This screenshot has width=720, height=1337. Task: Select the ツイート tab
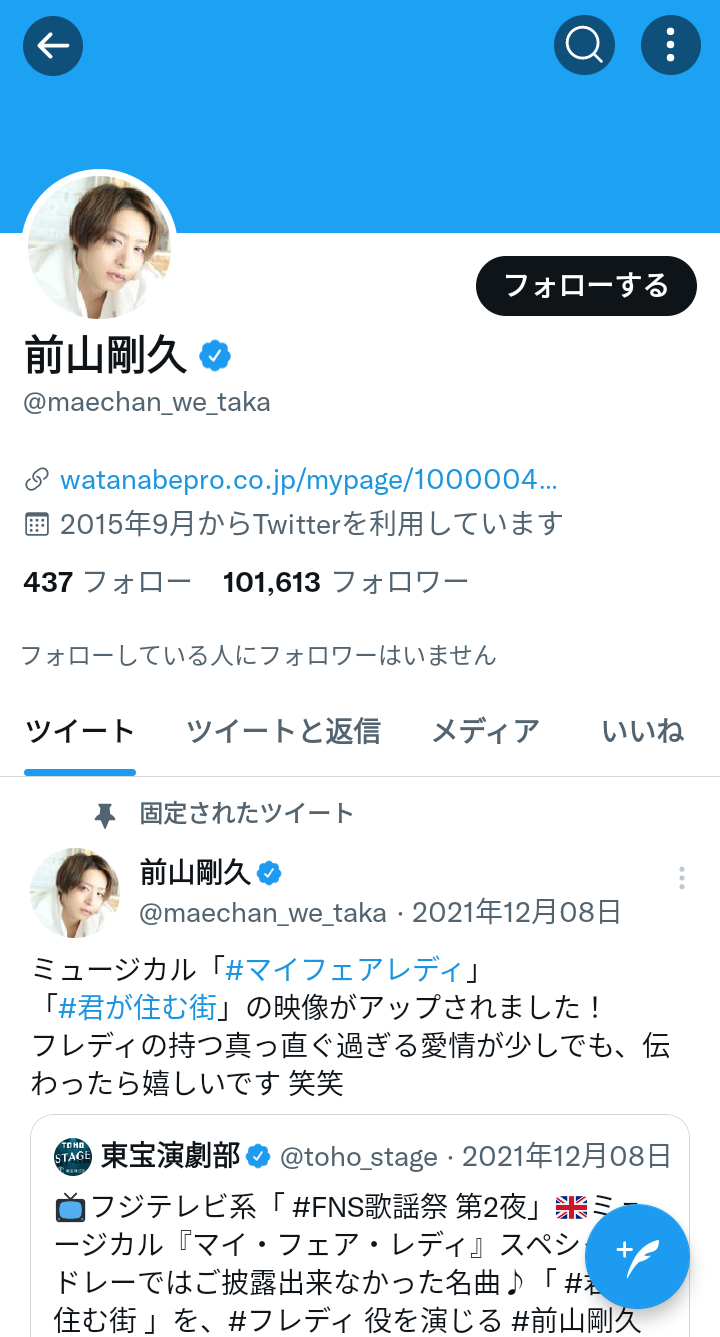click(x=80, y=731)
